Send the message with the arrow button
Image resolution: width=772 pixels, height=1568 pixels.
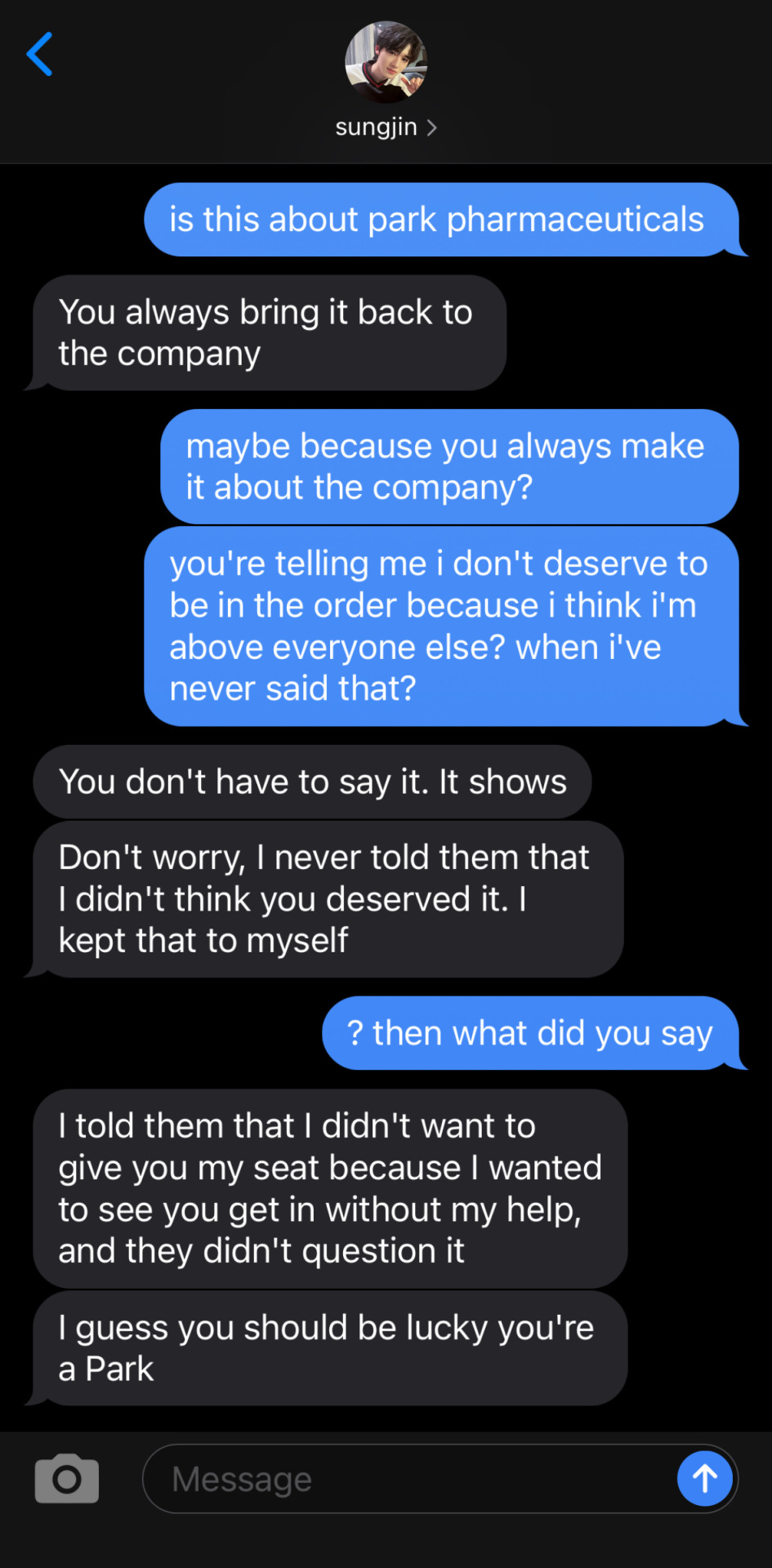(x=704, y=1478)
